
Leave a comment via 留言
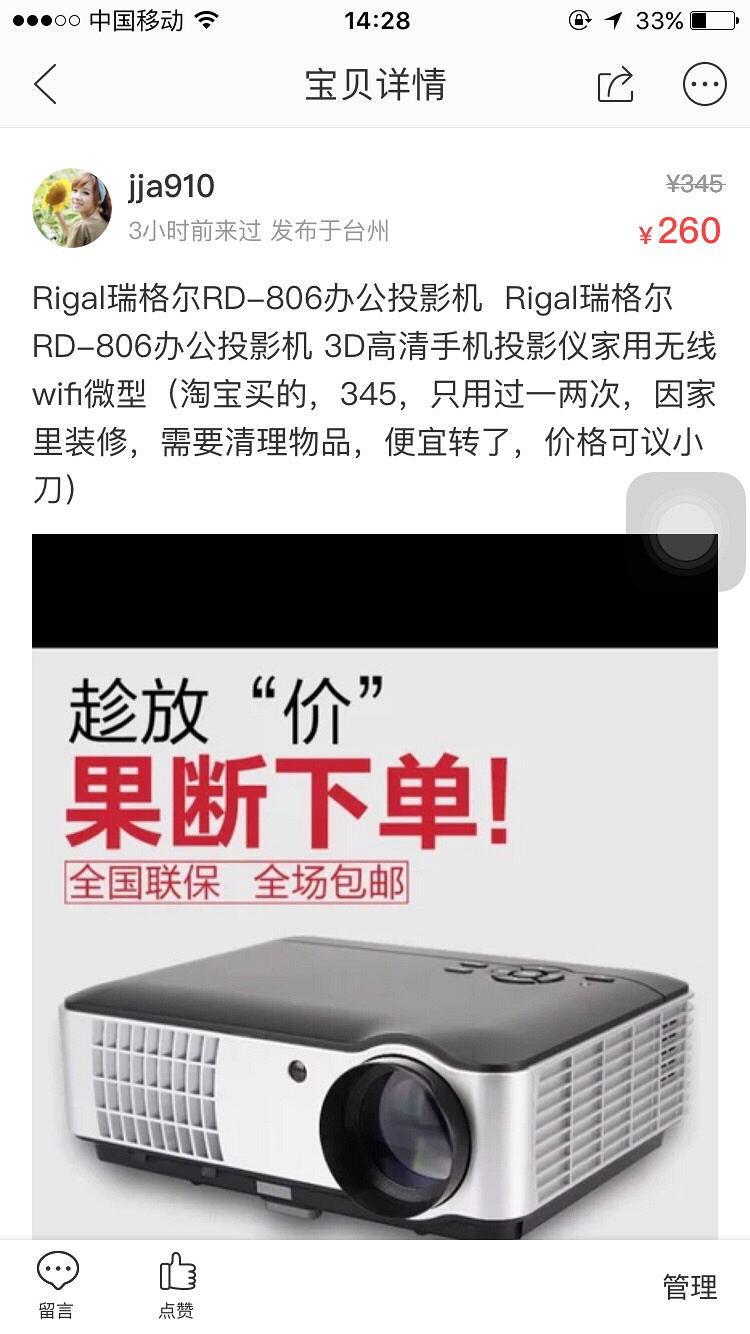(57, 1285)
